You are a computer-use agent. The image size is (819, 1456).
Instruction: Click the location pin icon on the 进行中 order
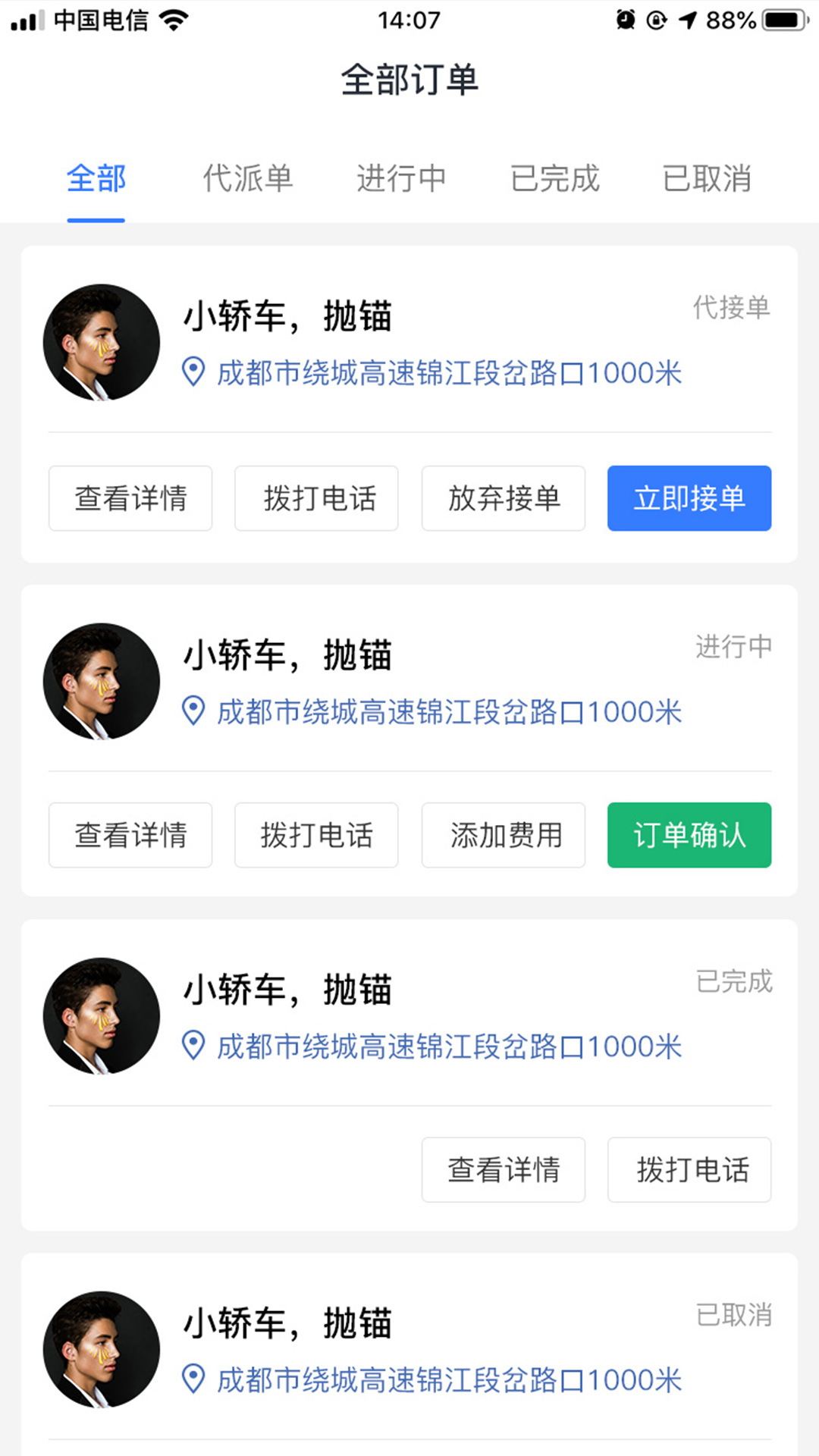tap(192, 711)
